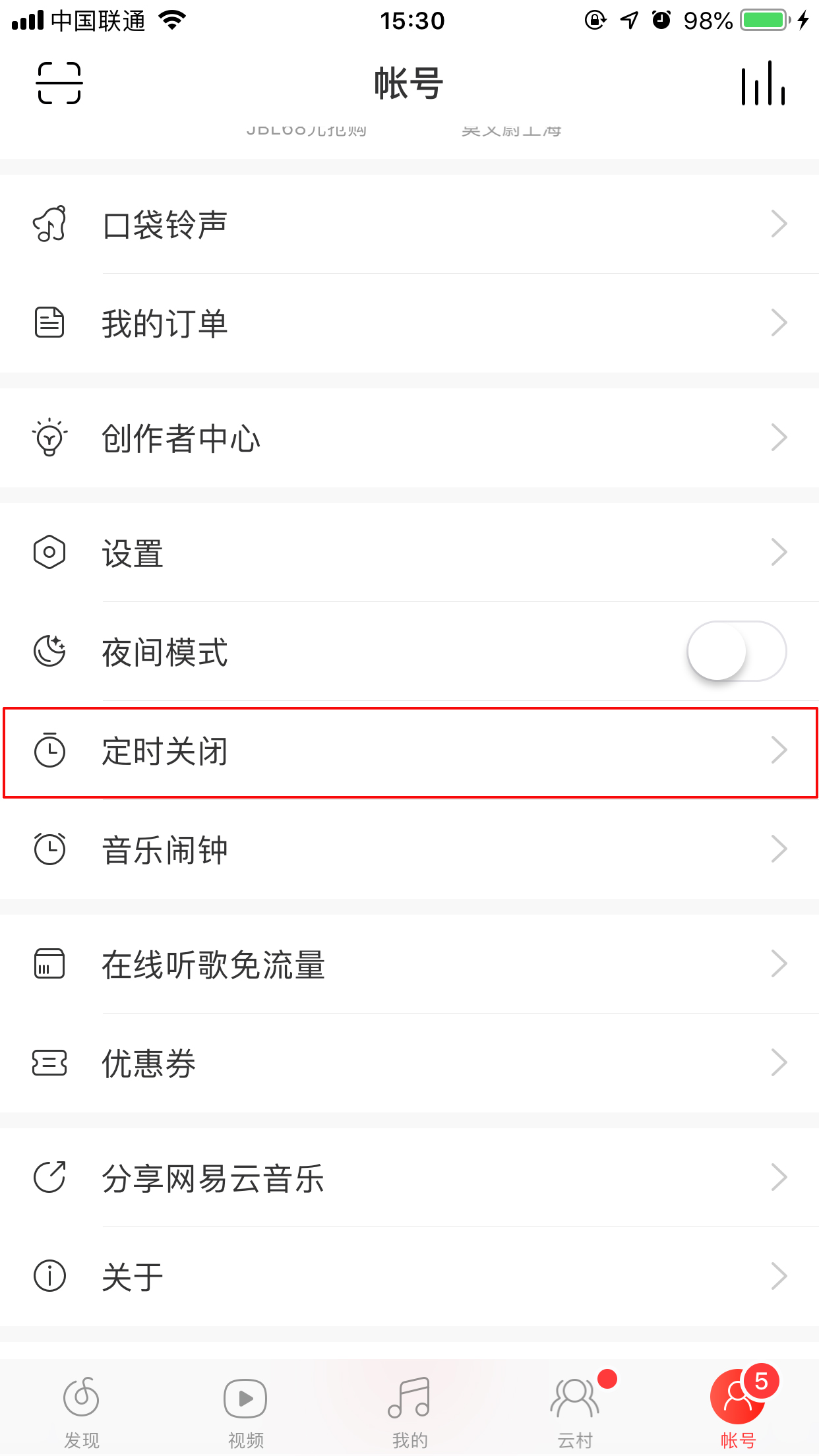Expand the 设置 settings row chevron
Image resolution: width=819 pixels, height=1456 pixels.
coord(780,553)
